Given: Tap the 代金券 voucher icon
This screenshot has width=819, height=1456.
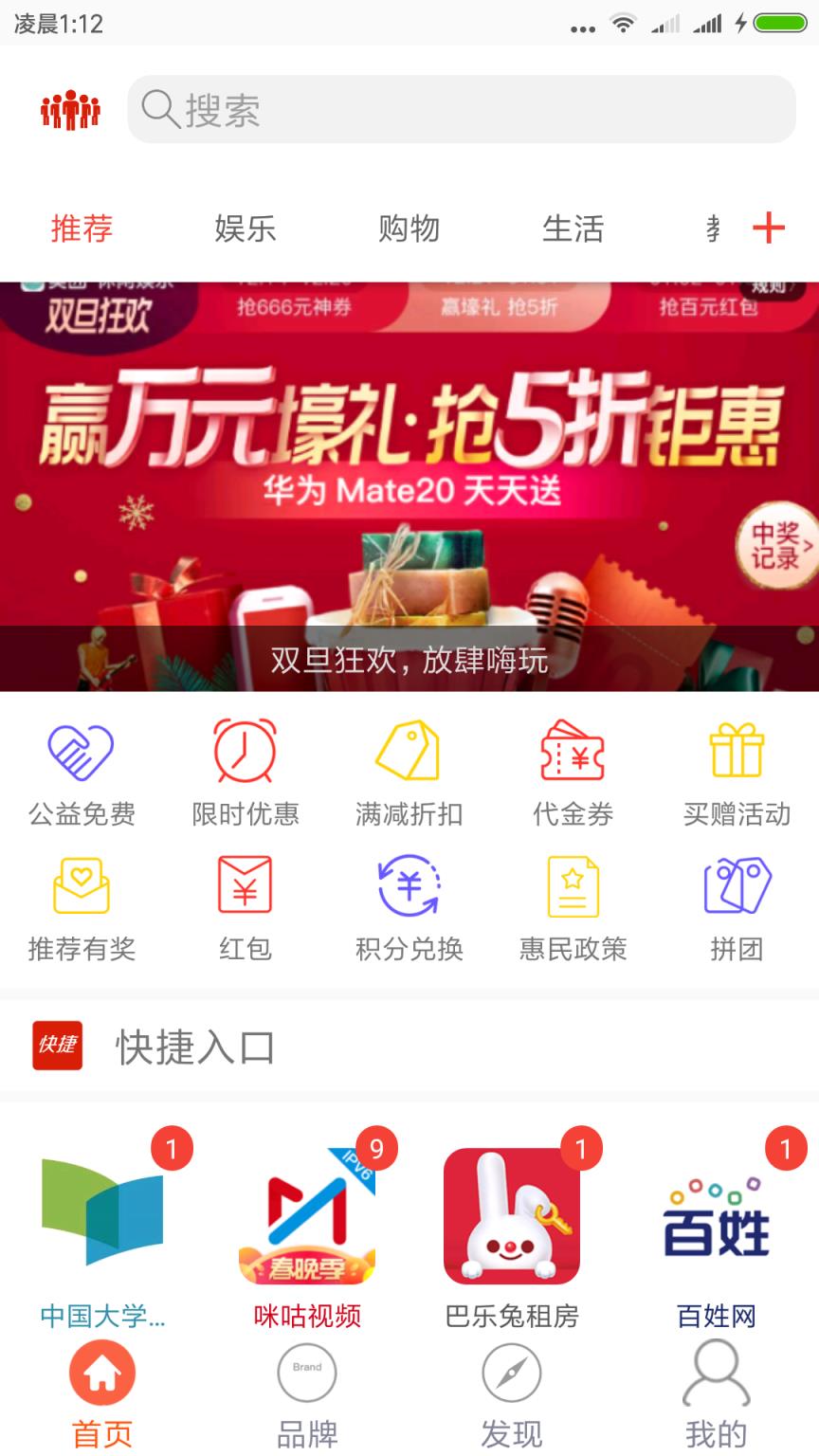Looking at the screenshot, I should [x=574, y=770].
